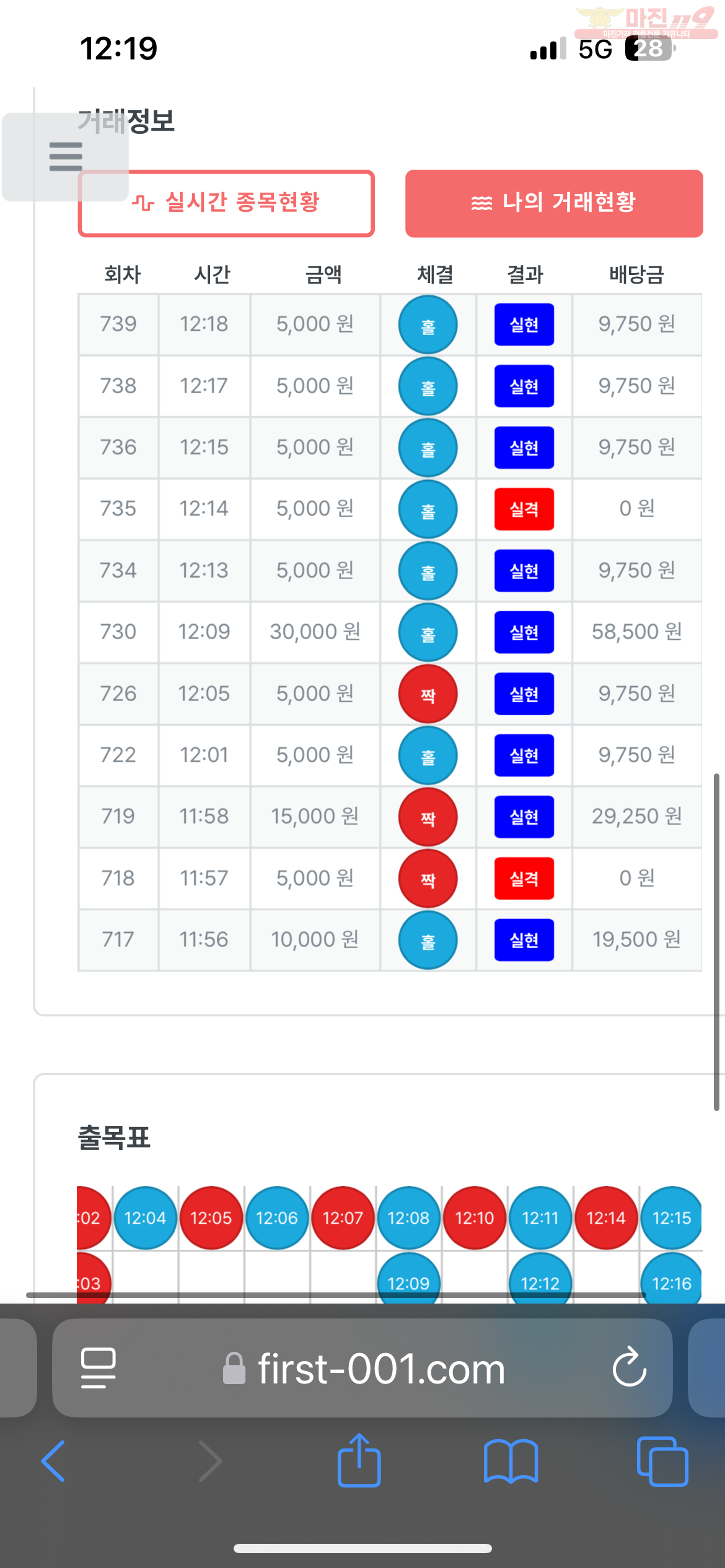The height and width of the screenshot is (1568, 725).
Task: Open 실시간 종목현황 view
Action: pyautogui.click(x=226, y=203)
